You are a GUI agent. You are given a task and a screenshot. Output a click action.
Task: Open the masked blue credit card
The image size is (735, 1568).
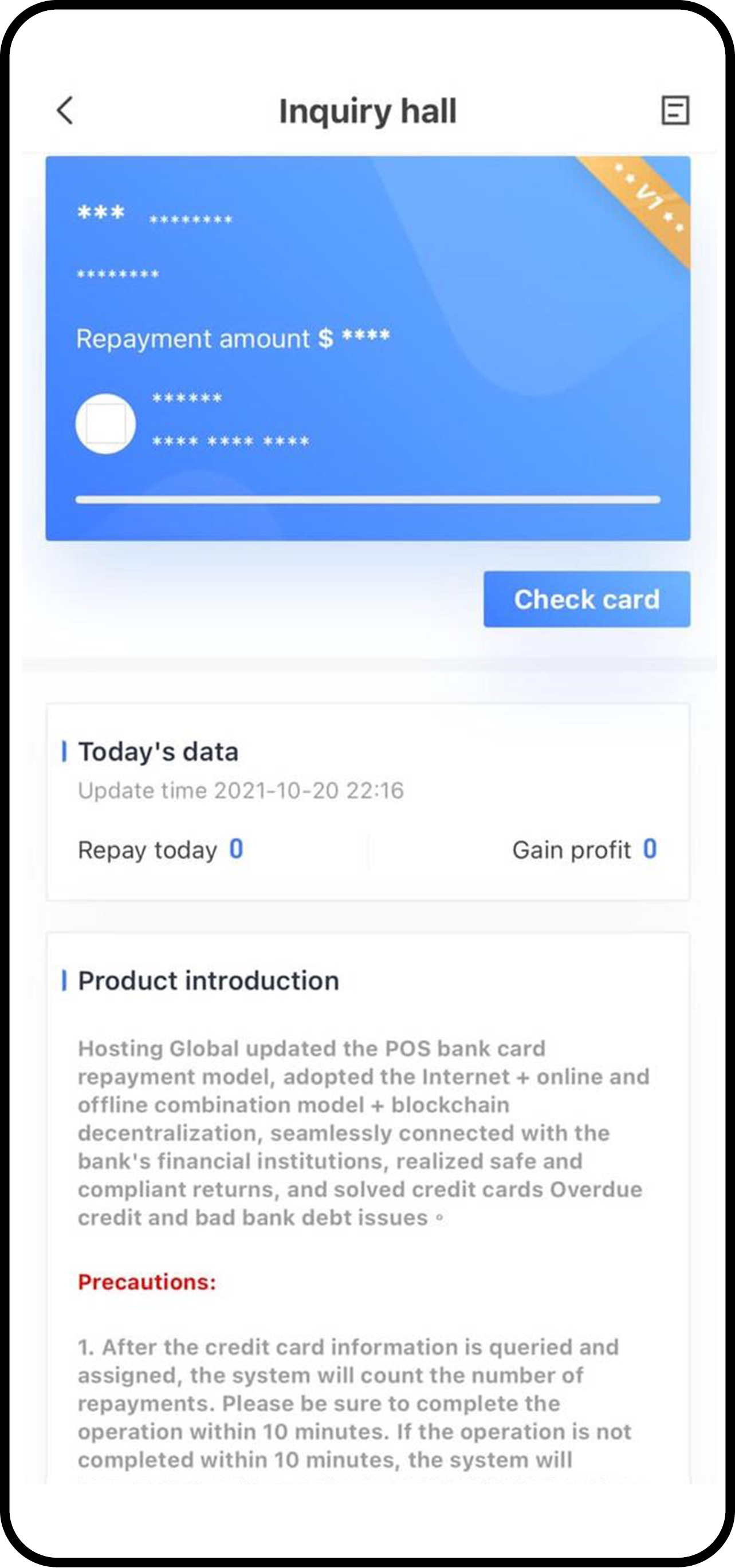[367, 348]
